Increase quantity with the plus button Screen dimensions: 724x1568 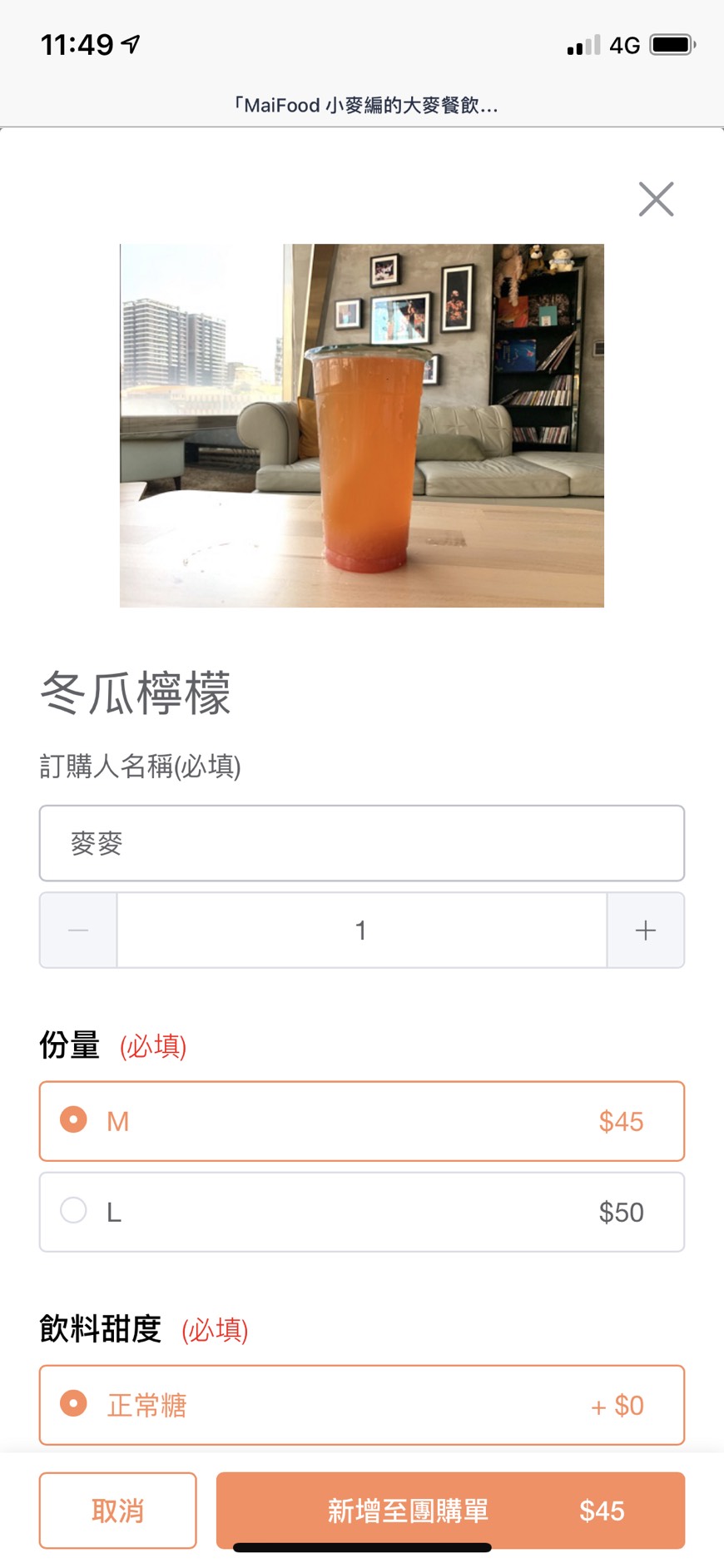pos(646,930)
